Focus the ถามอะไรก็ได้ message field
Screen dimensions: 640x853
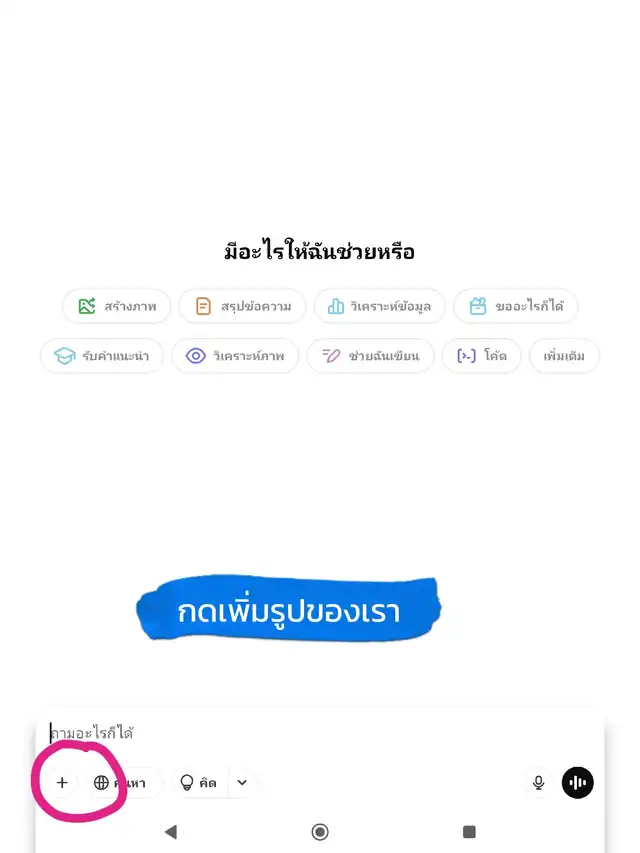click(x=320, y=733)
